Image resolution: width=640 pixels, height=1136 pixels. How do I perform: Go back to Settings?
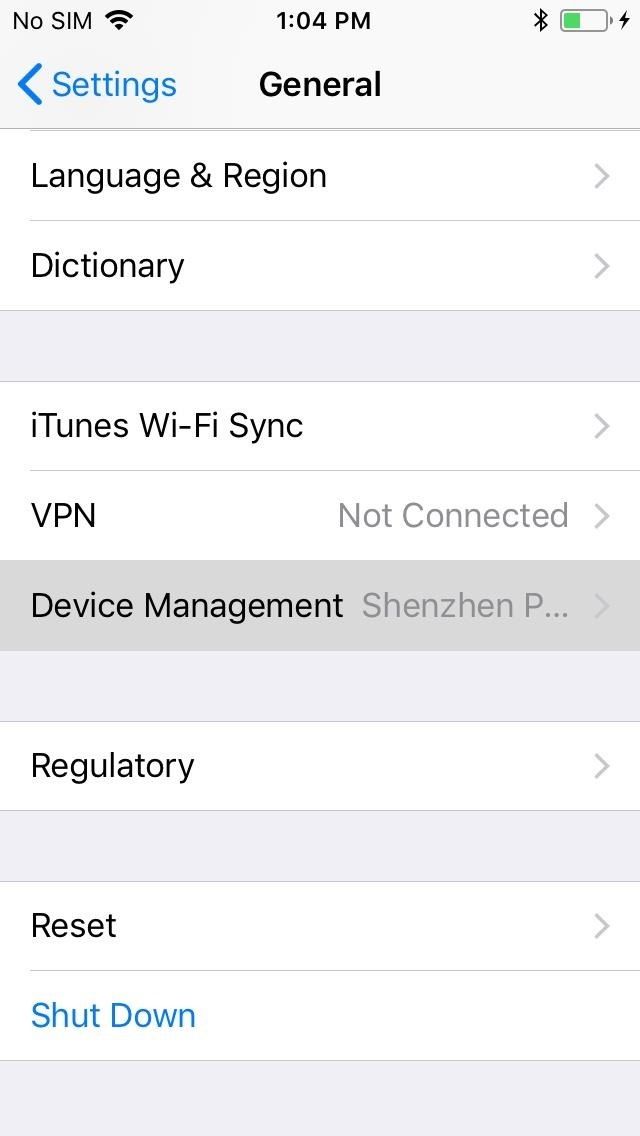(x=97, y=85)
